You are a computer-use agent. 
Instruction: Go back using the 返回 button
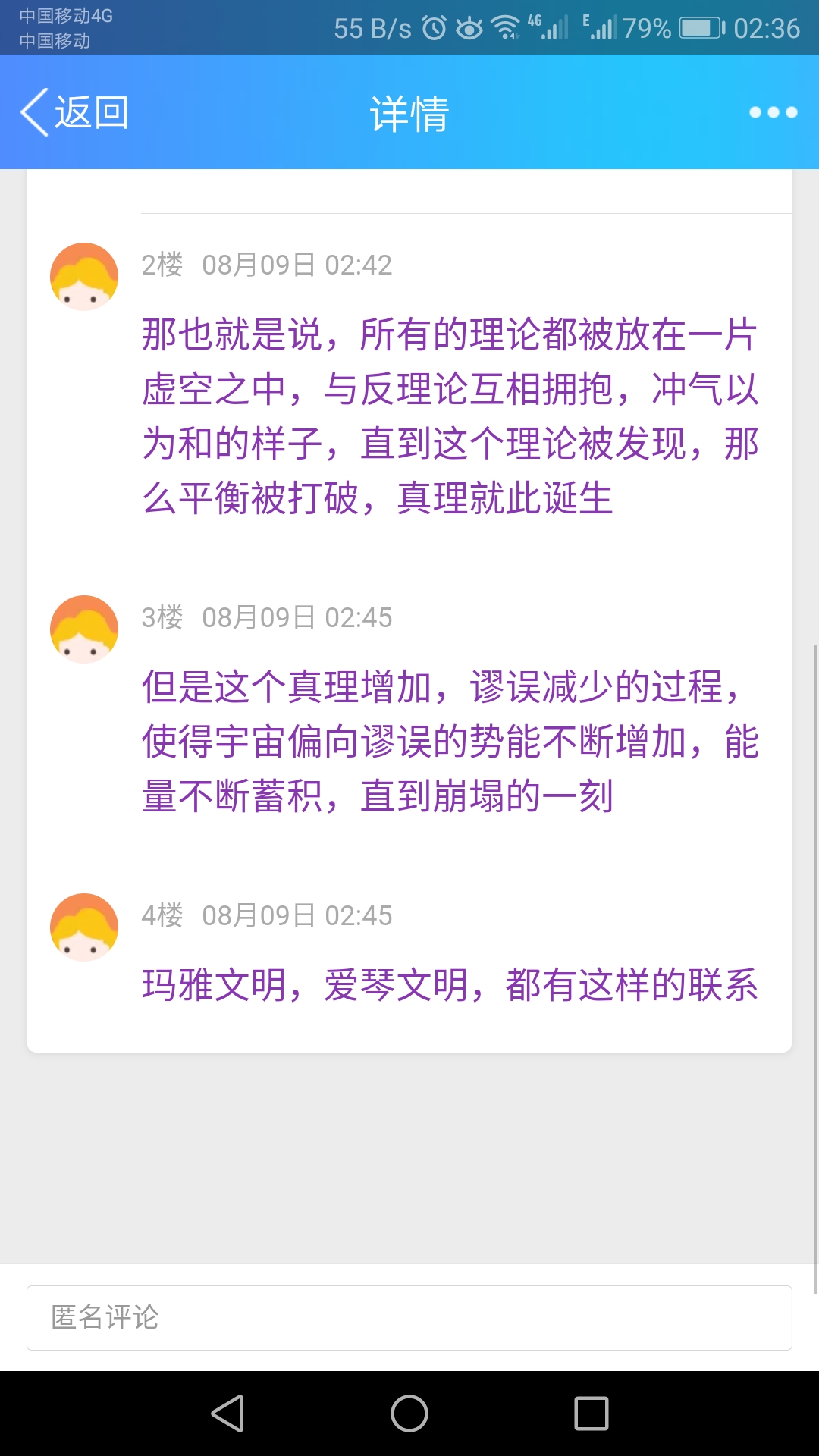74,112
